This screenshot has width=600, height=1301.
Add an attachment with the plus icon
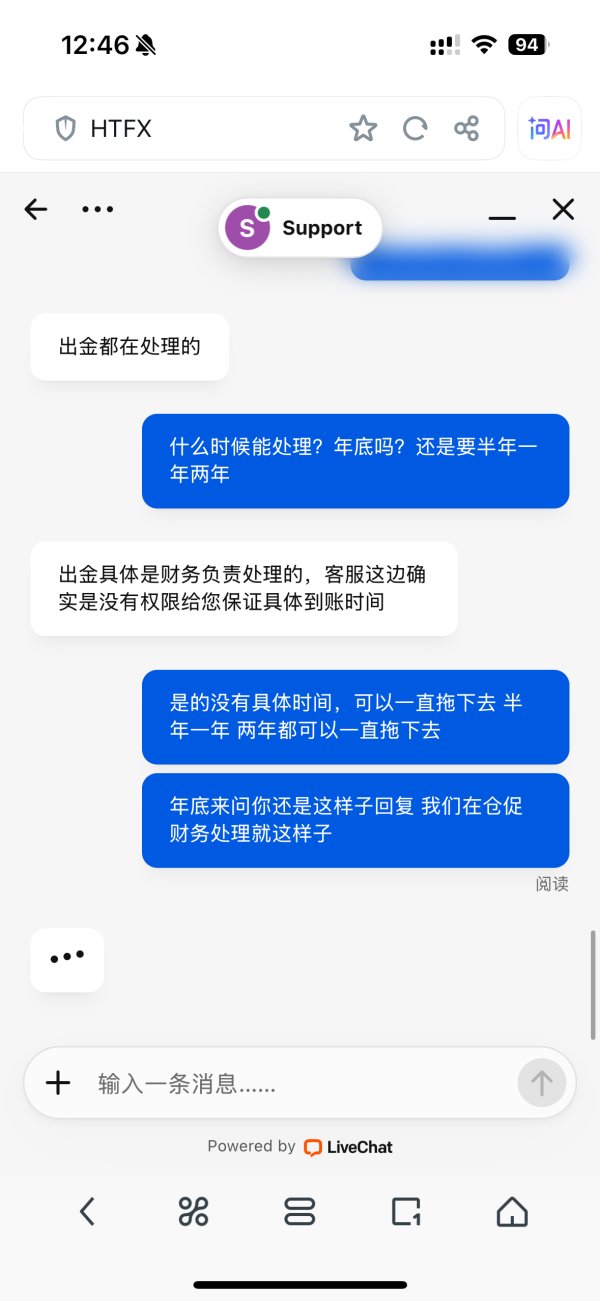pyautogui.click(x=59, y=1082)
